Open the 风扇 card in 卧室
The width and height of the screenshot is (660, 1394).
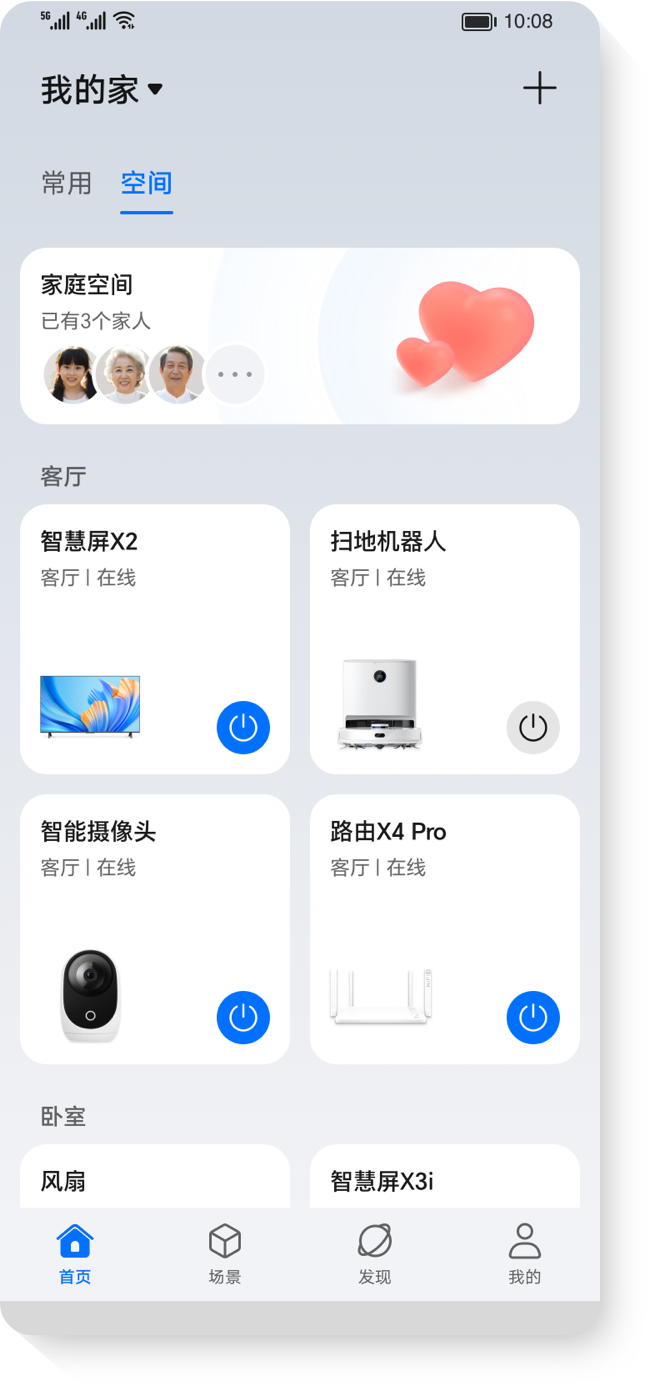(x=155, y=1178)
